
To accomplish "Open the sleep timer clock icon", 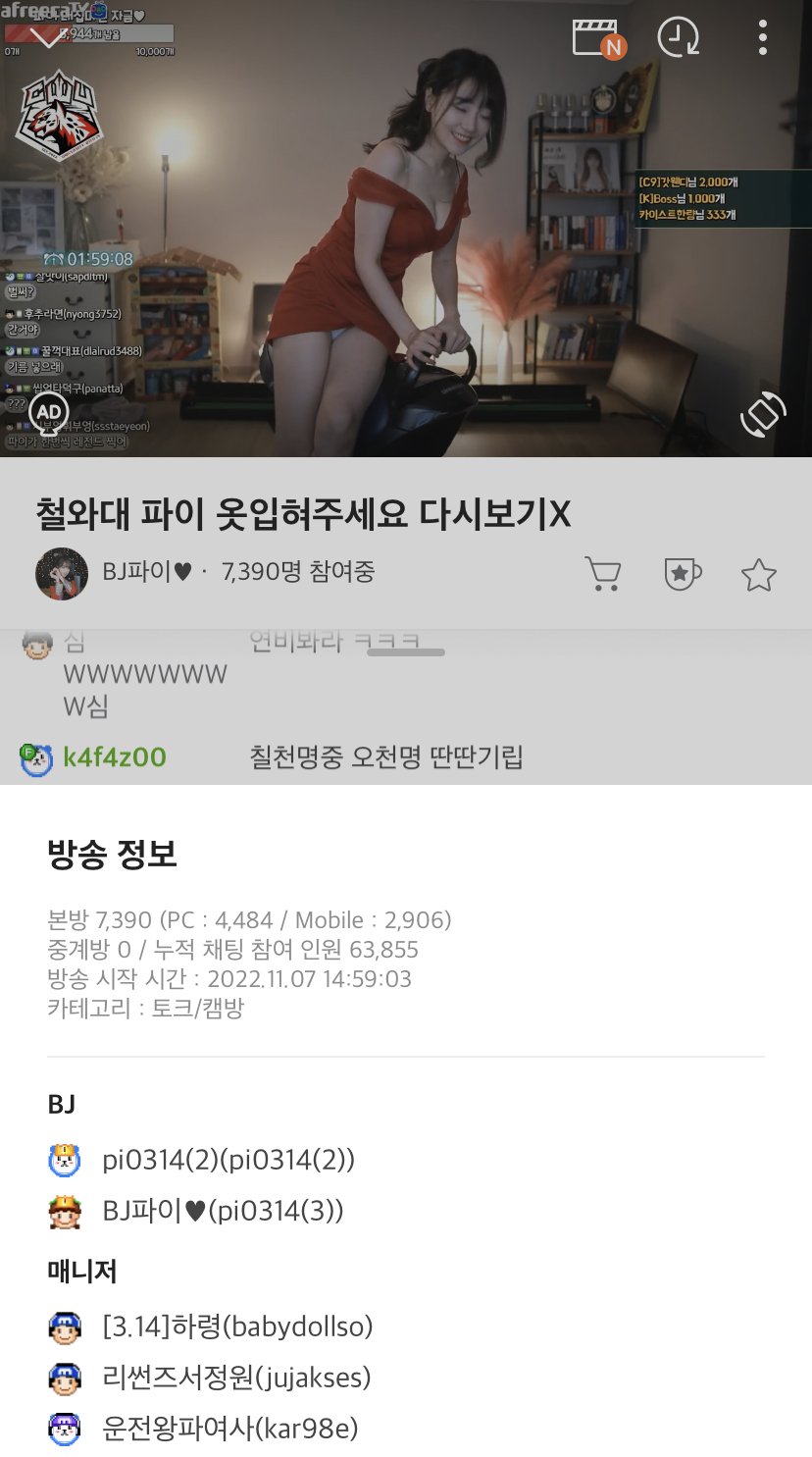I will pos(678,38).
